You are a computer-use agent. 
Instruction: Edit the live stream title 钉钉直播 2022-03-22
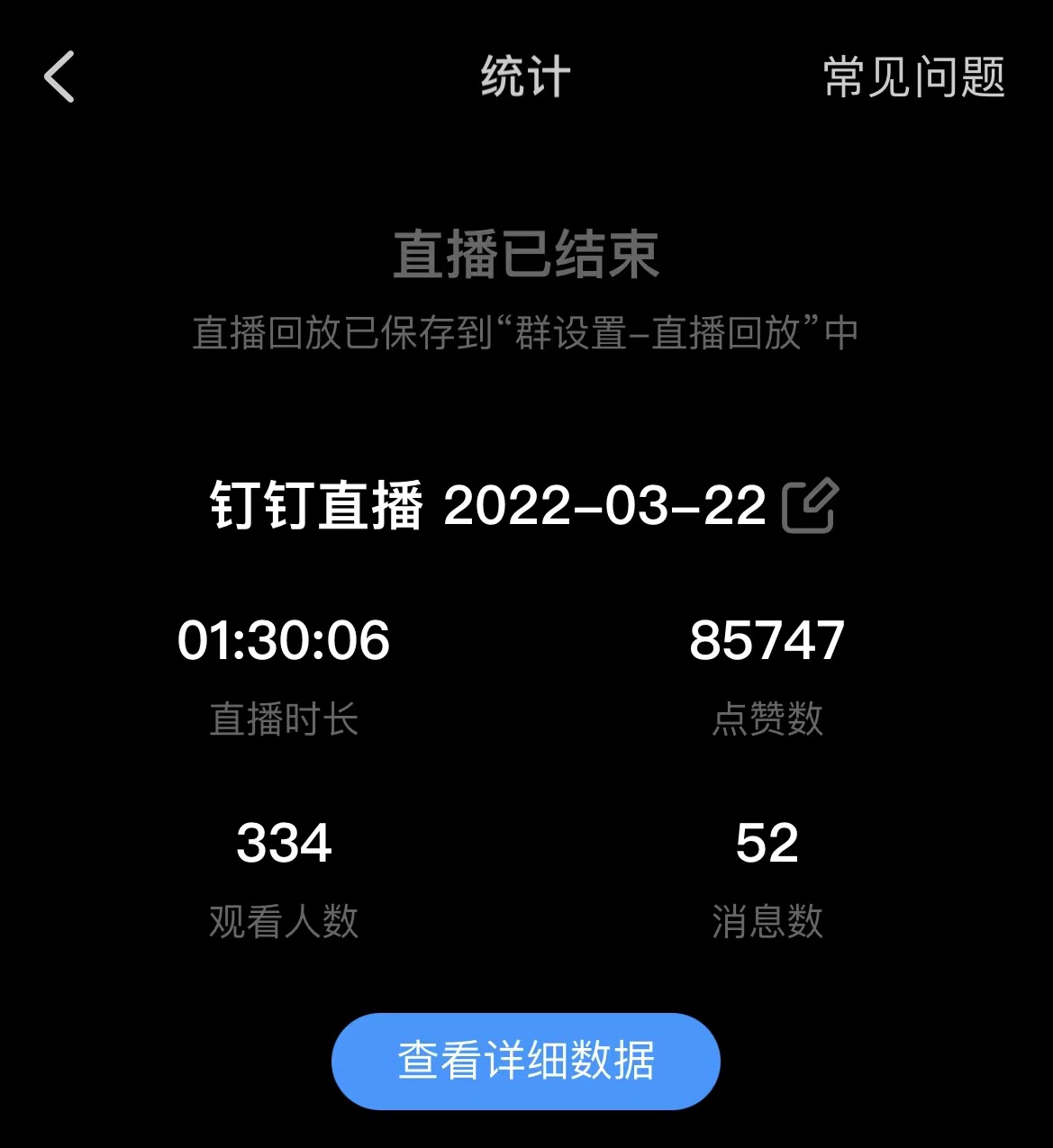[810, 506]
